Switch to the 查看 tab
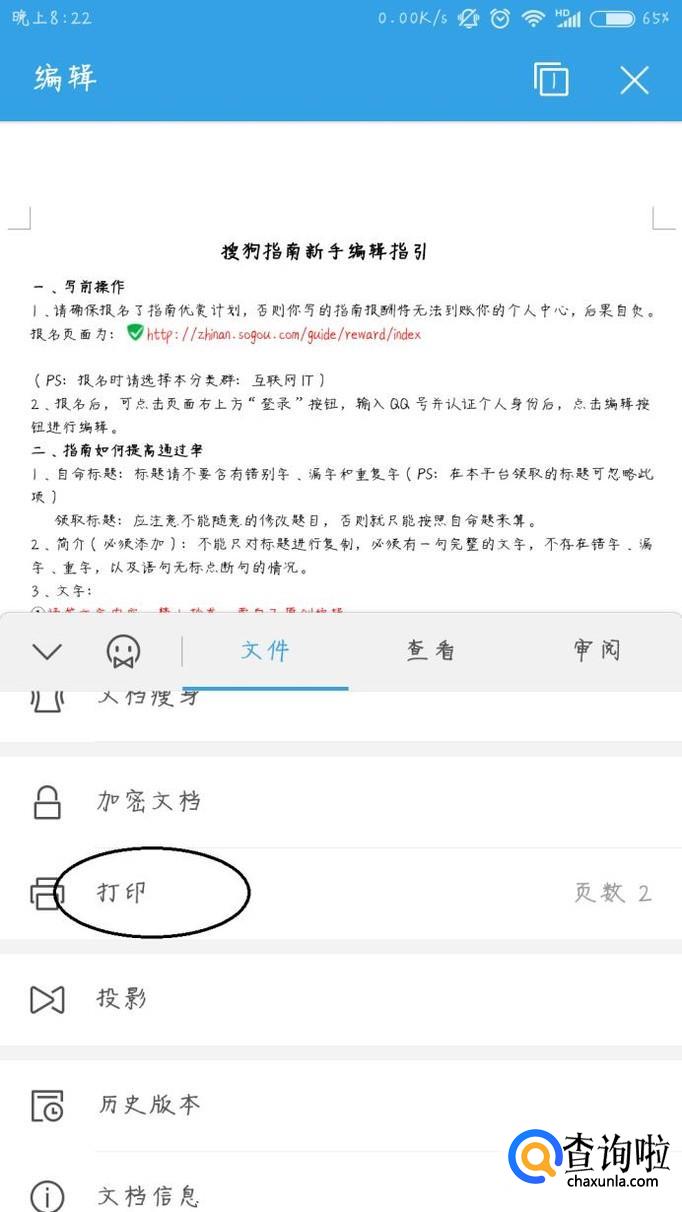 point(431,651)
